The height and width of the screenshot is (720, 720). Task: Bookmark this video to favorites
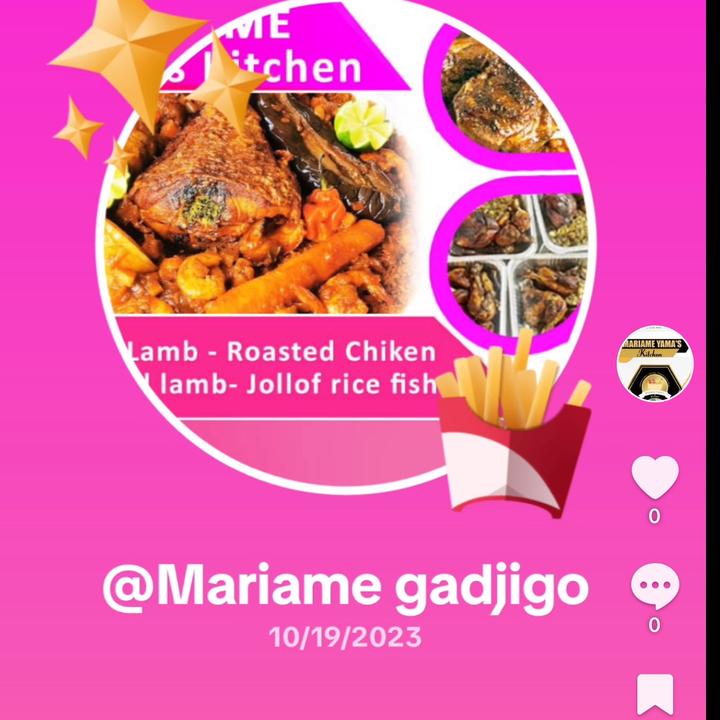[655, 695]
